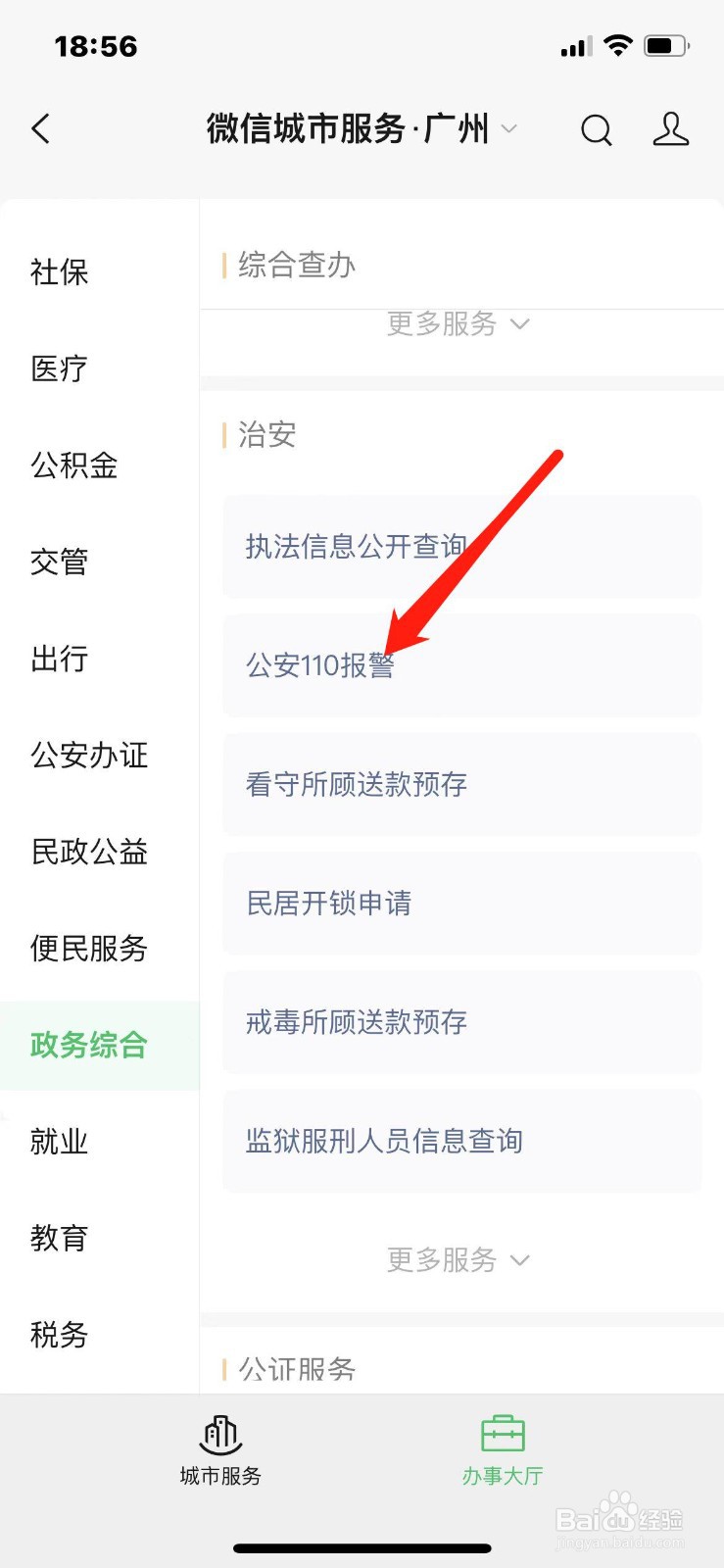Viewport: 724px width, 1568px height.
Task: Open 公安110报警 service
Action: pyautogui.click(x=323, y=665)
